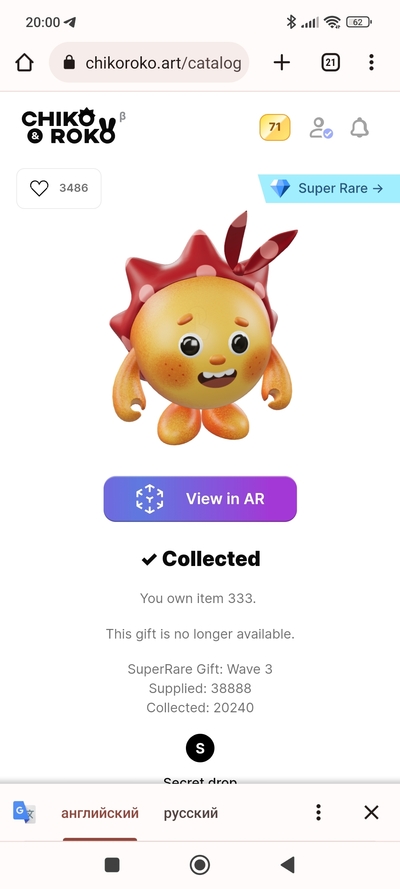Switch translation to русский

click(x=191, y=813)
